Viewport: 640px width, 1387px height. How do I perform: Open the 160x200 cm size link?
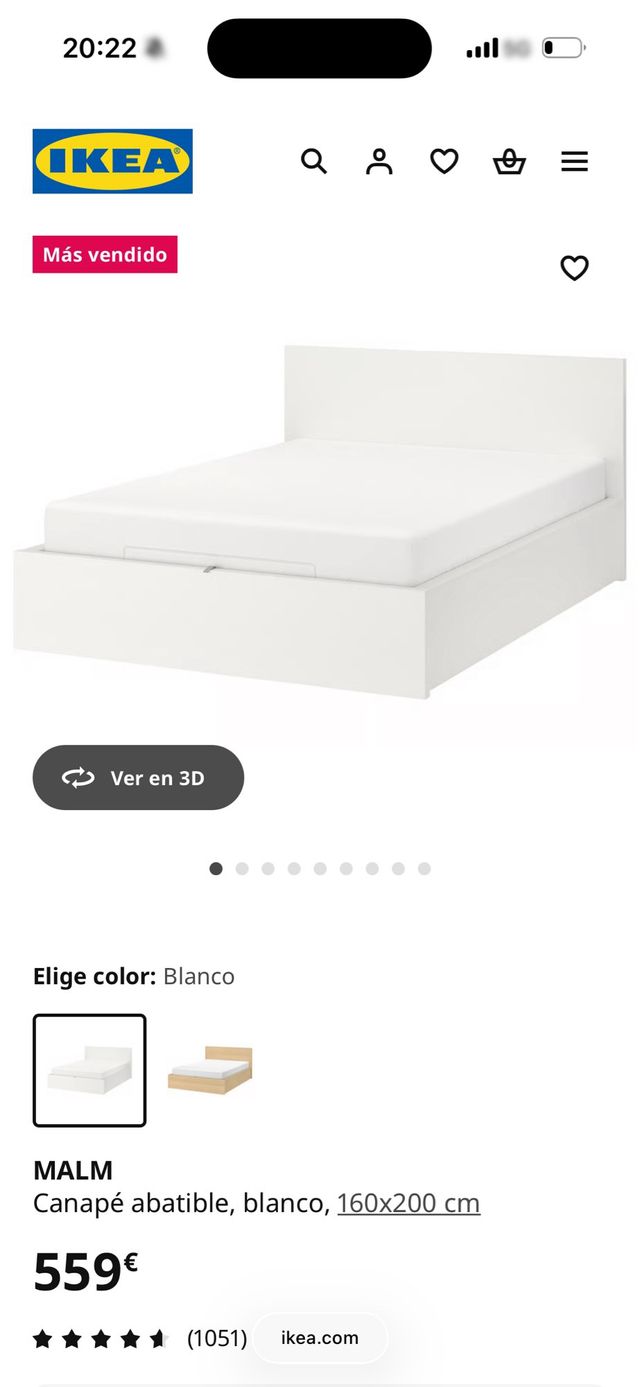(x=408, y=1203)
